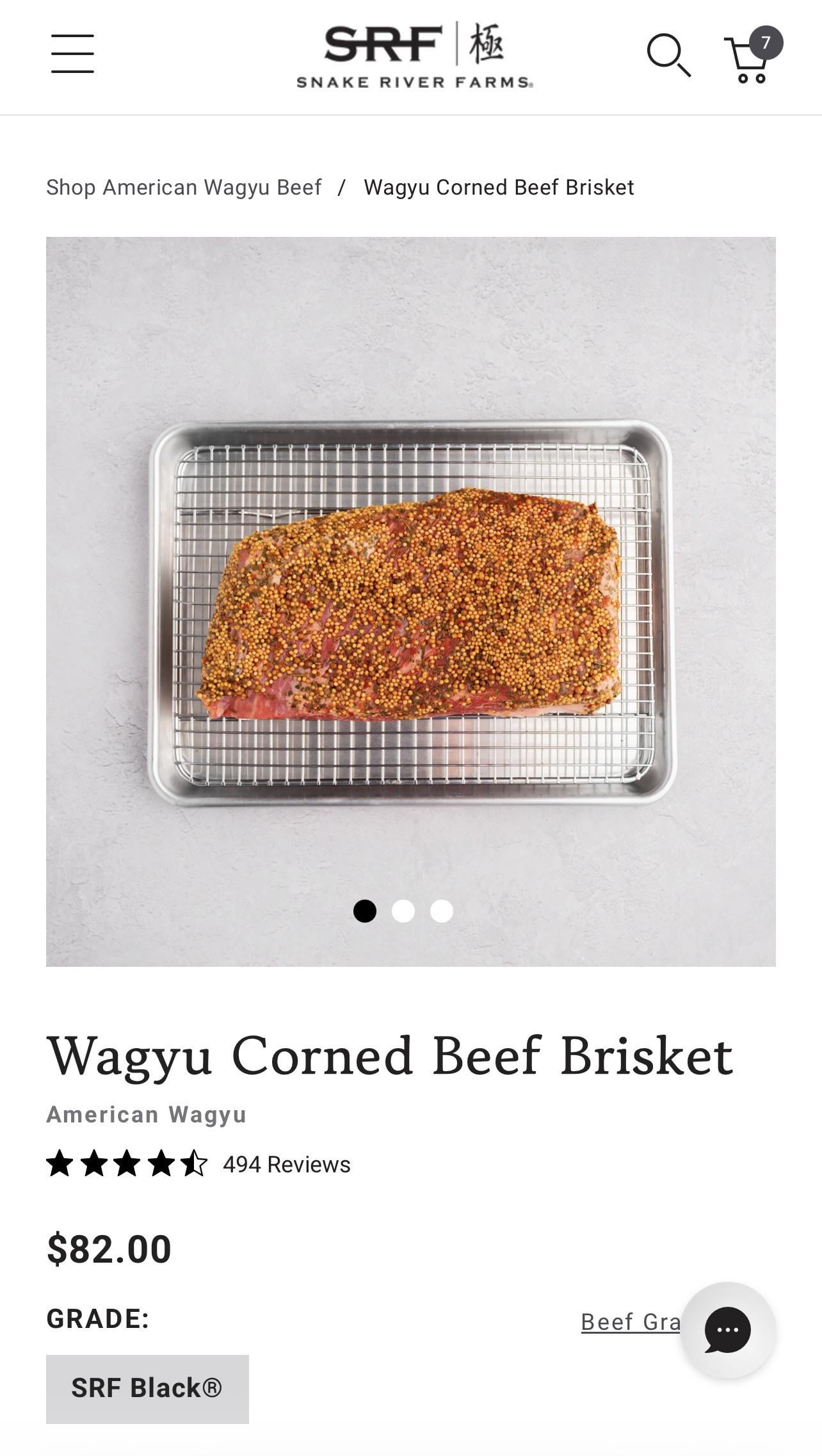
Task: Jump to the second product image dot
Action: (403, 911)
